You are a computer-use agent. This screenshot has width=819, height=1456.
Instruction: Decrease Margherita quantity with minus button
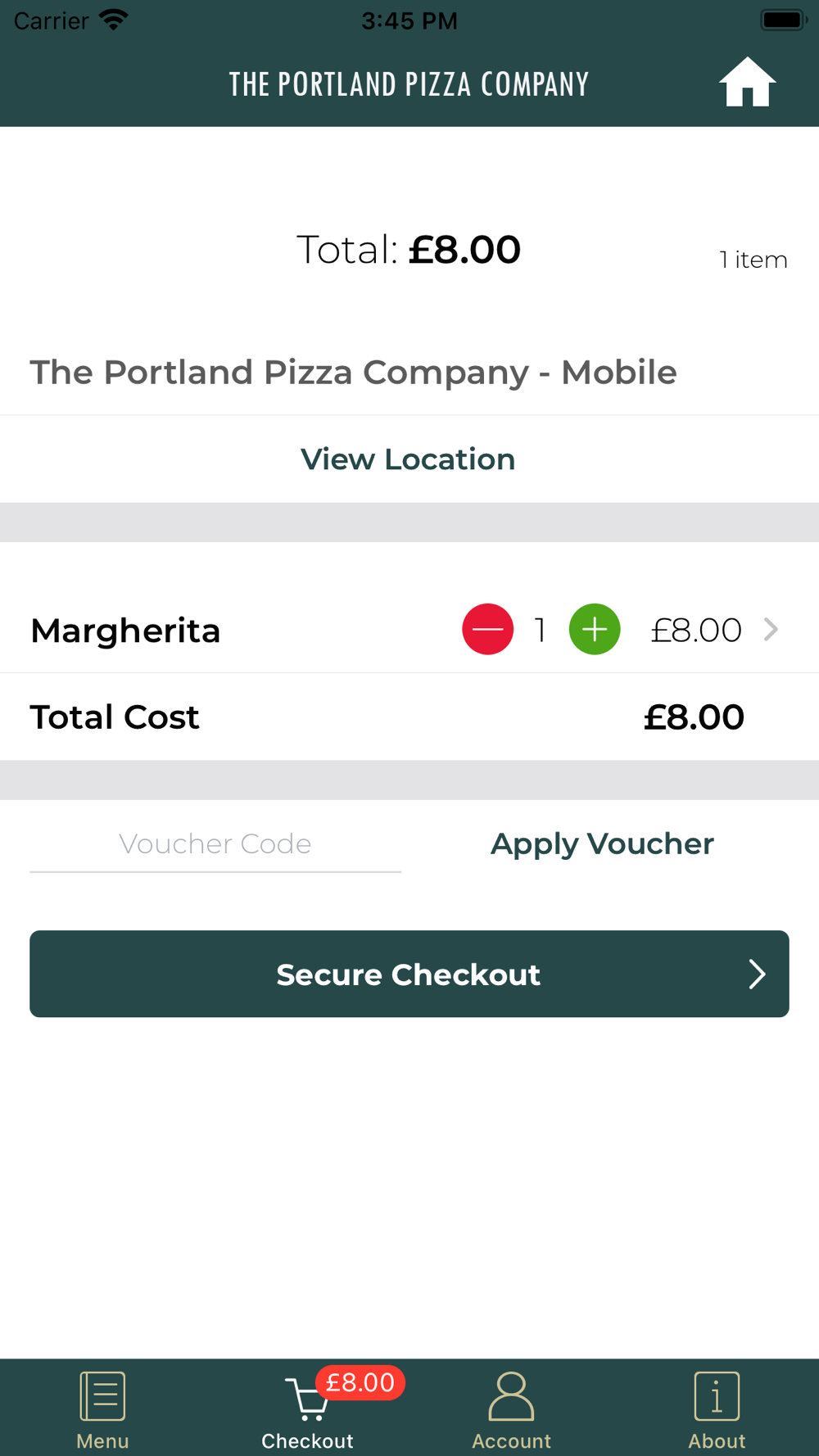487,629
